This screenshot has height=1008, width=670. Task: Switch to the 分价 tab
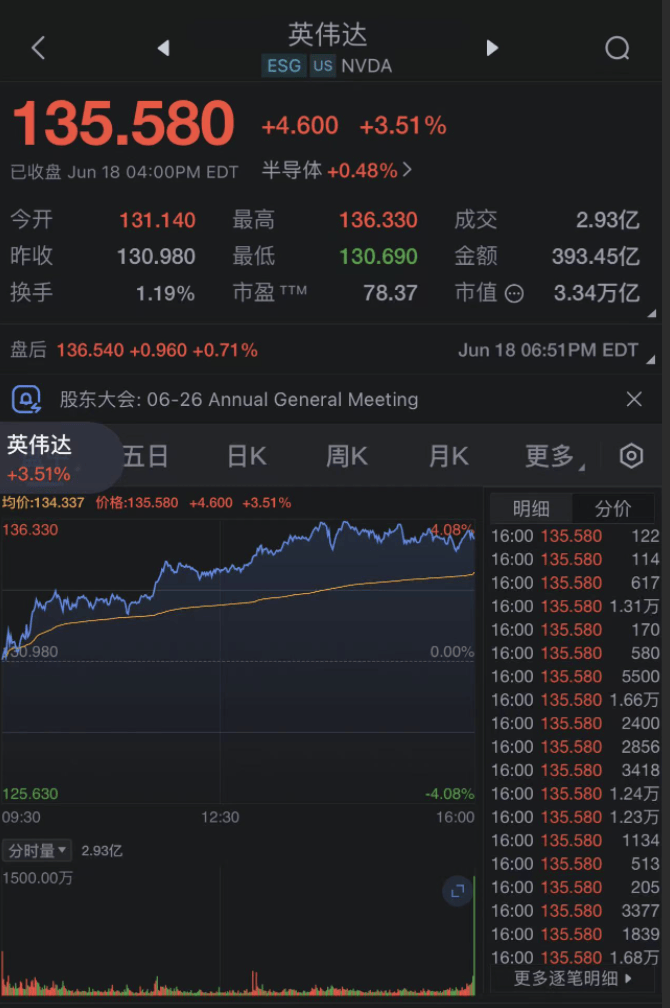click(613, 509)
